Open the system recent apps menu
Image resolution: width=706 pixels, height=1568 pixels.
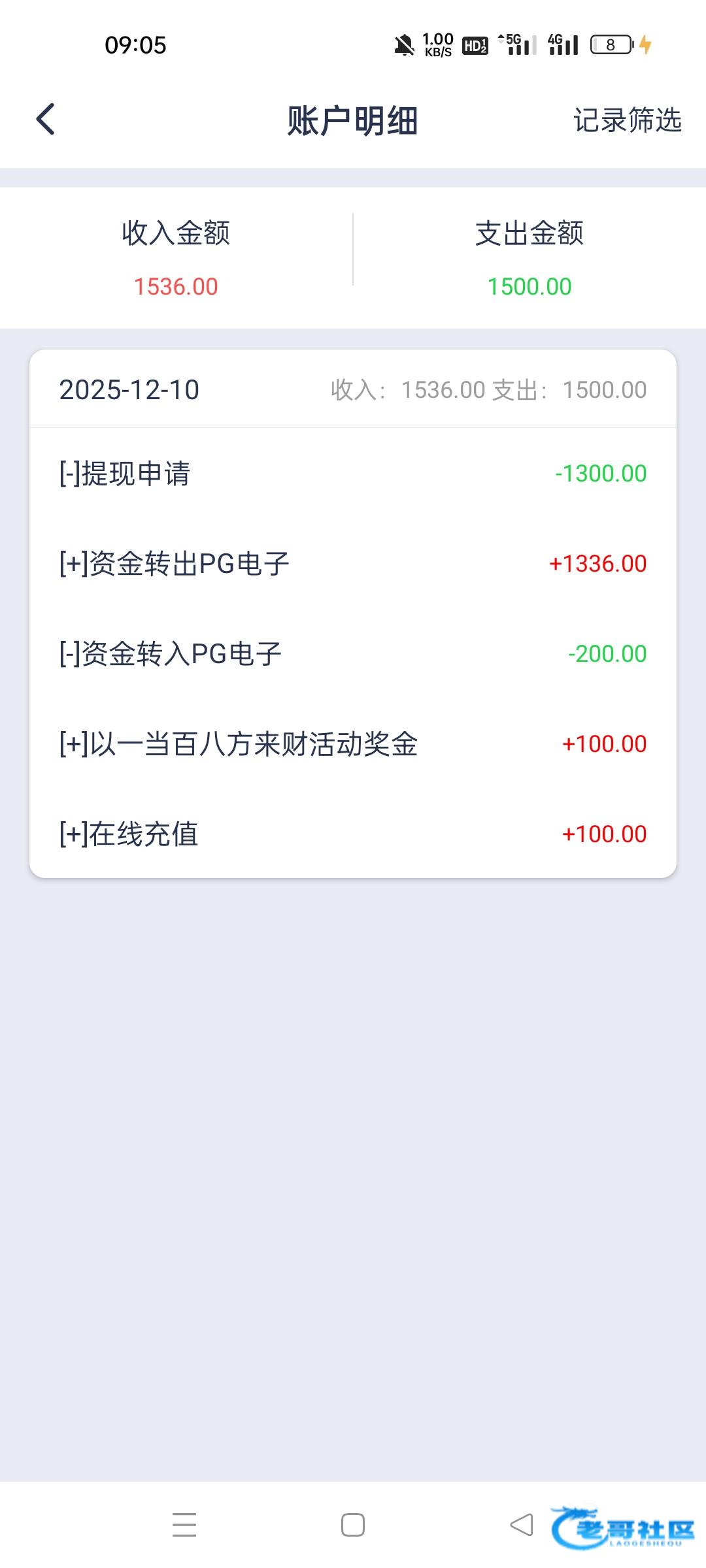[x=184, y=1525]
